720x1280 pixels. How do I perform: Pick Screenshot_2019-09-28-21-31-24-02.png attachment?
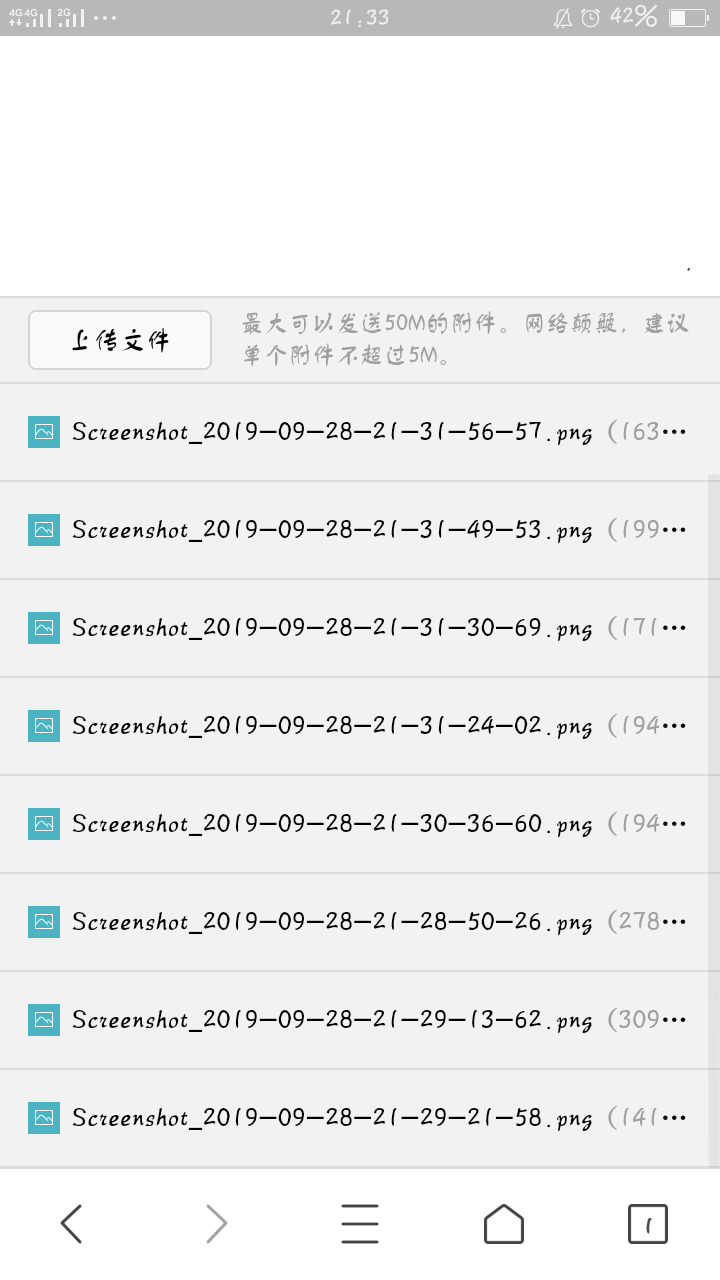[x=360, y=726]
